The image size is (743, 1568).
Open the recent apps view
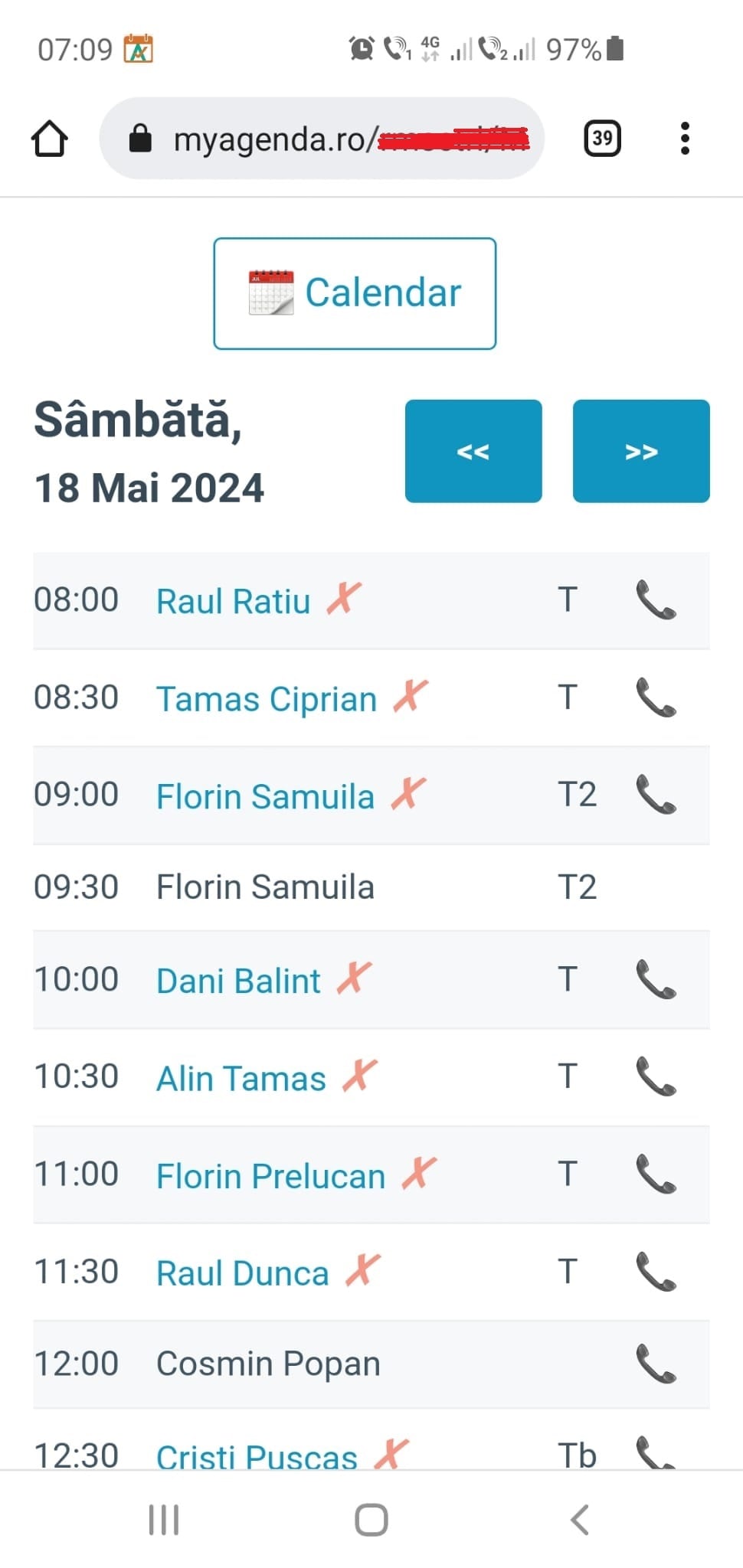(164, 1520)
